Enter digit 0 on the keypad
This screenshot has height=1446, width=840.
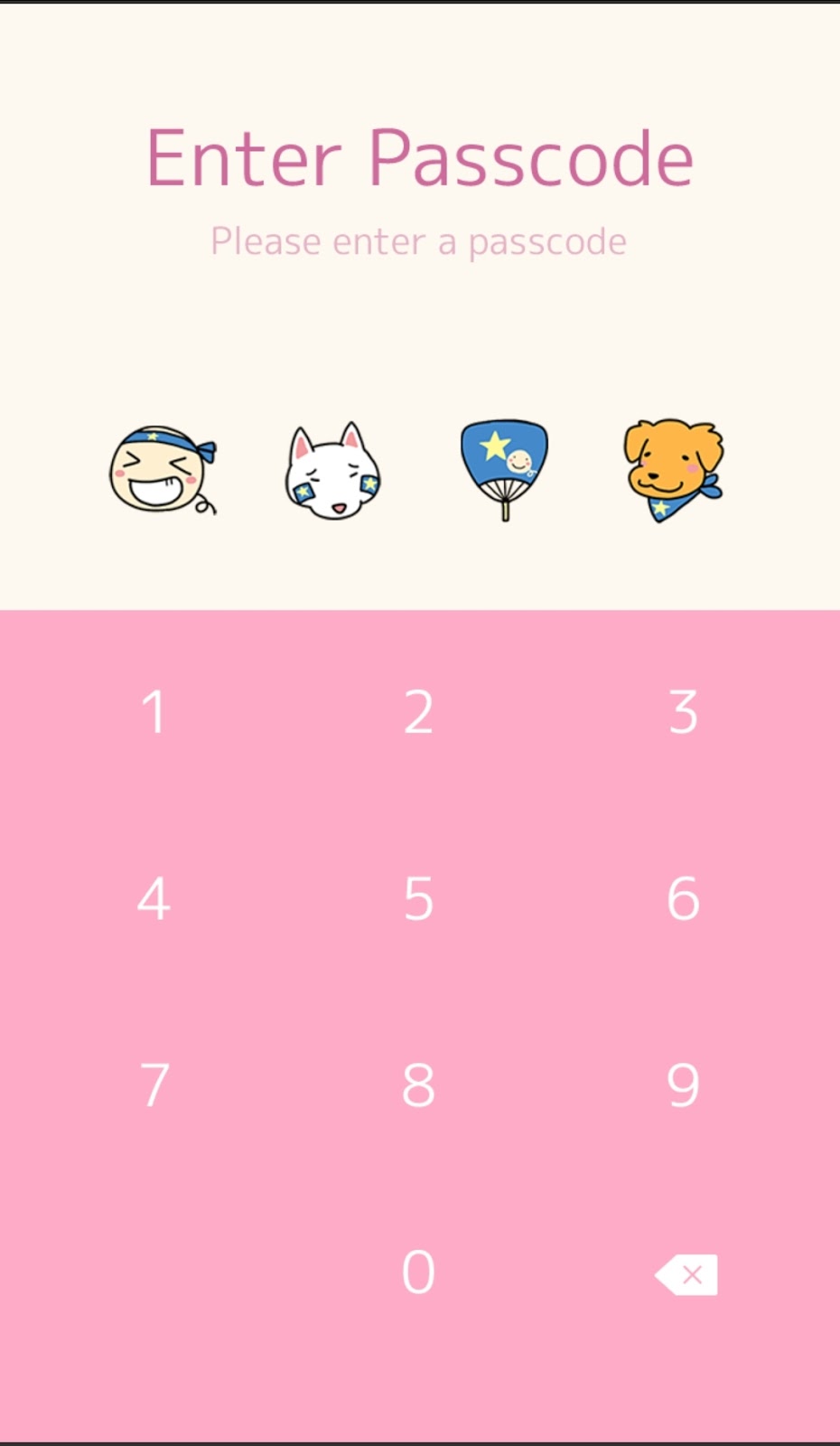point(418,1272)
